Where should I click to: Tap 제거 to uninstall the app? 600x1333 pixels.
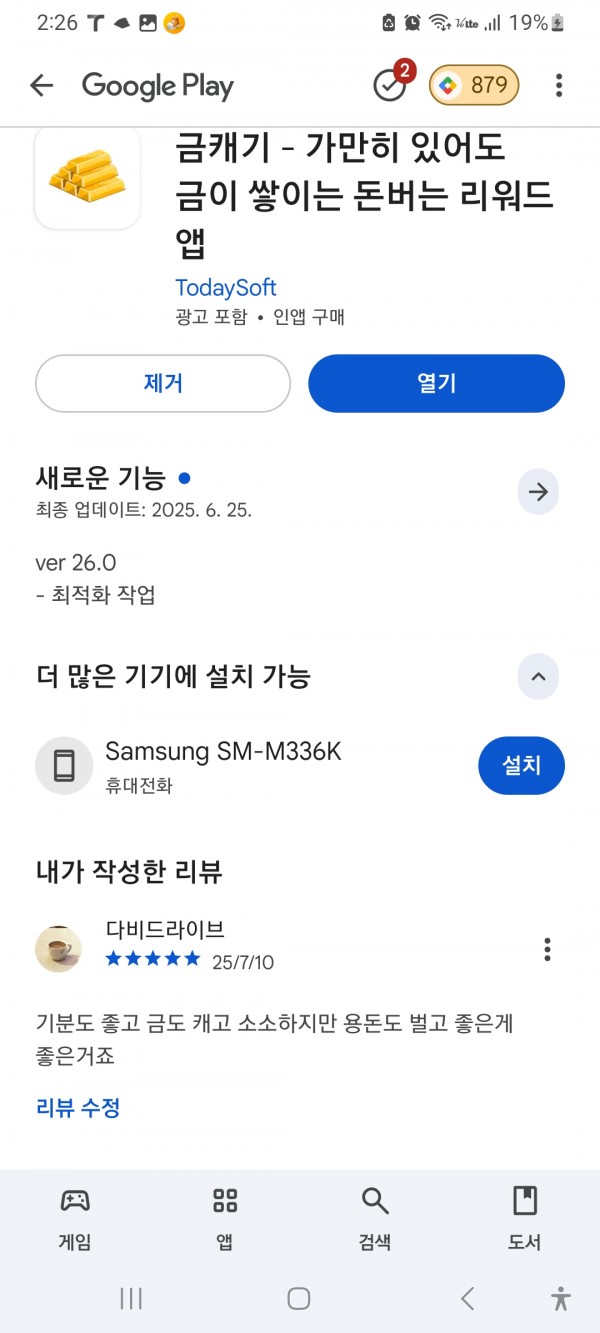click(x=163, y=383)
